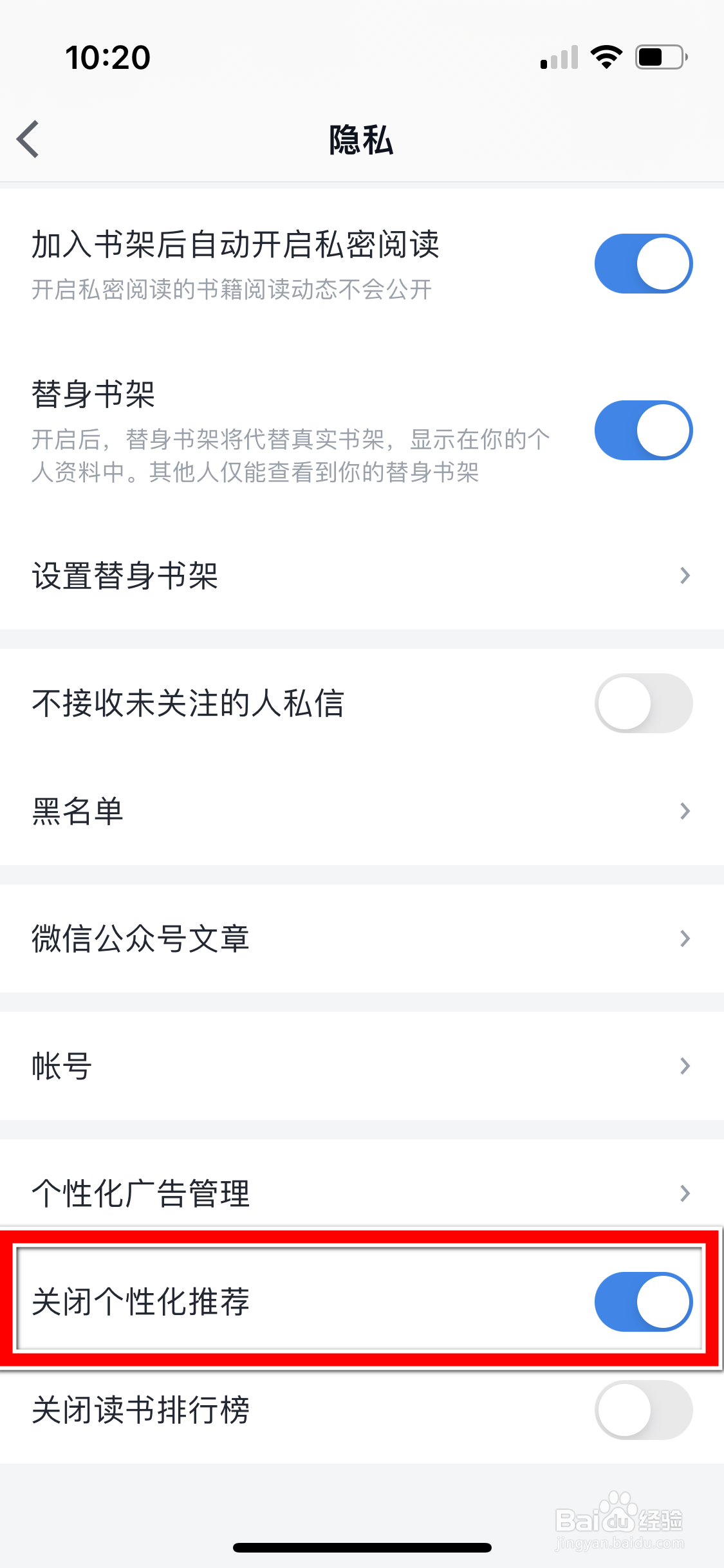The width and height of the screenshot is (724, 1568).
Task: Open 黑名单 using the right arrow
Action: pos(684,811)
